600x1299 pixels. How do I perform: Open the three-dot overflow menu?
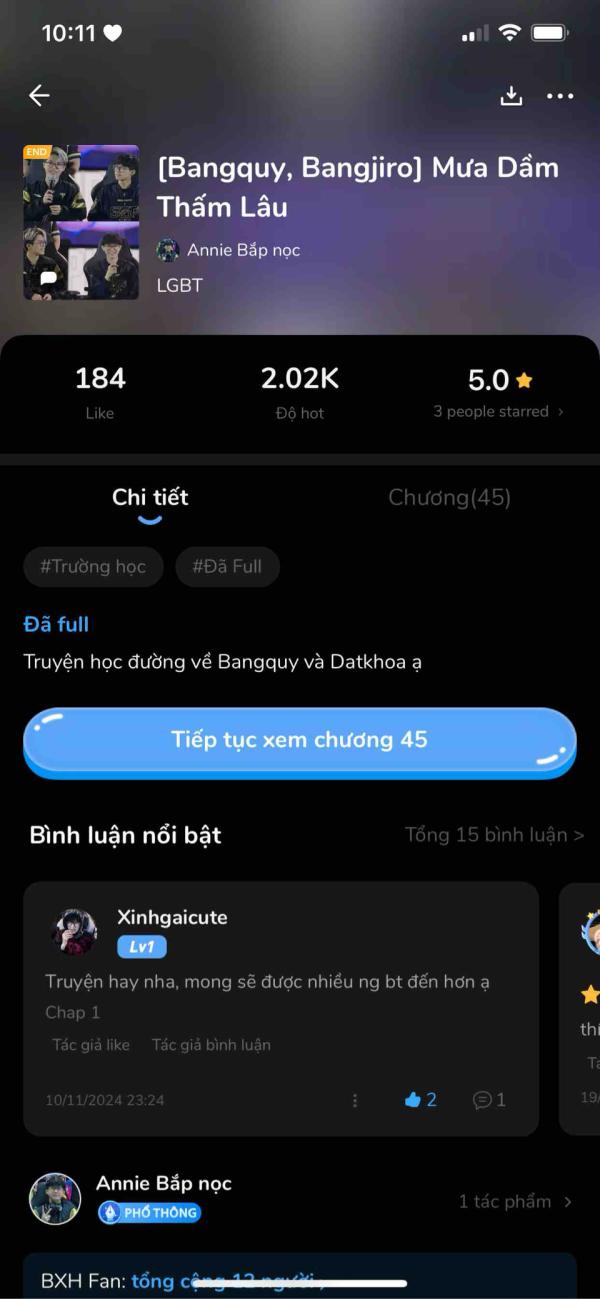pos(560,96)
